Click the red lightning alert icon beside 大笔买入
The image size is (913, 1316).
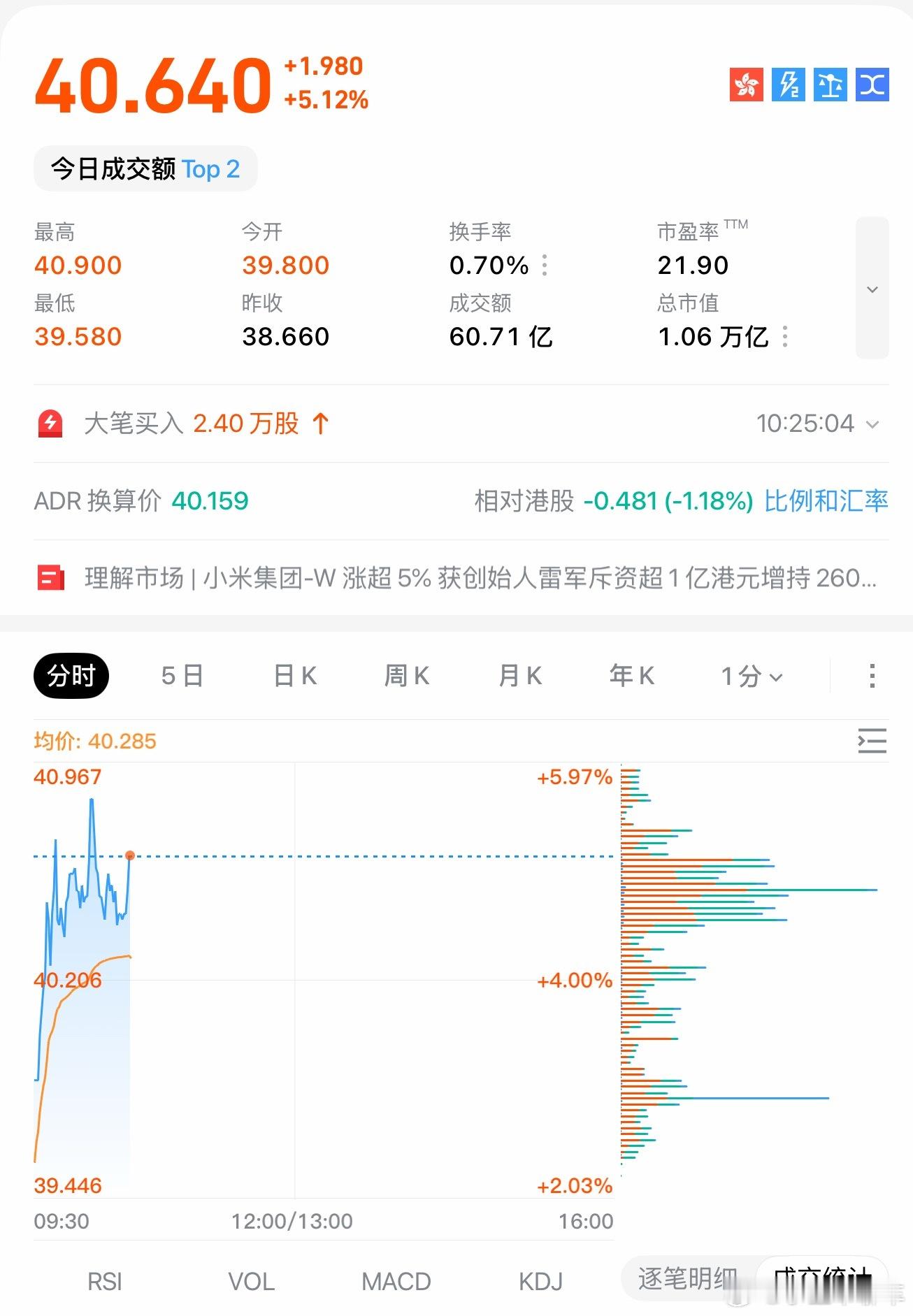tap(50, 423)
